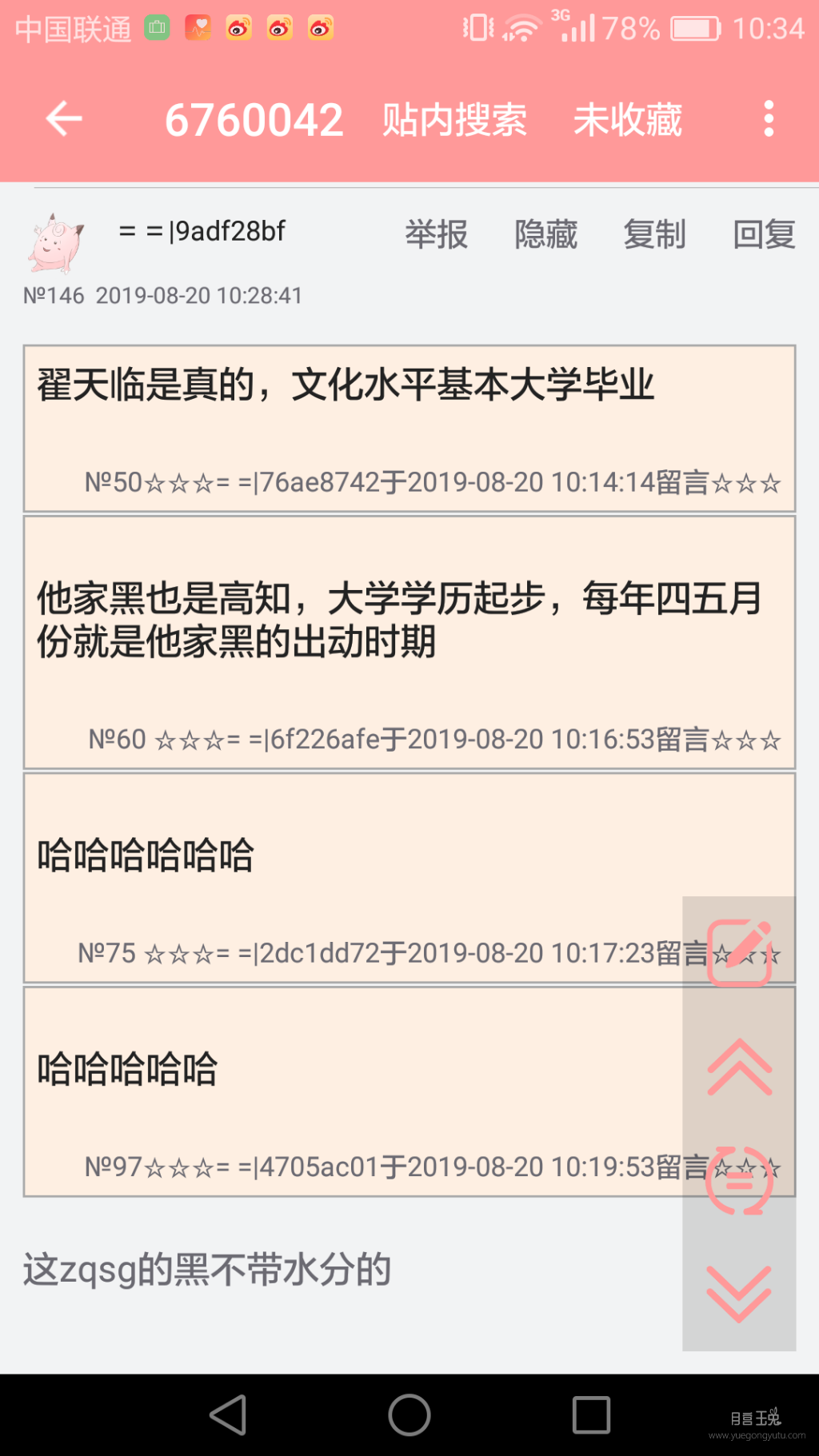Open the three-dot overflow menu

click(x=768, y=118)
